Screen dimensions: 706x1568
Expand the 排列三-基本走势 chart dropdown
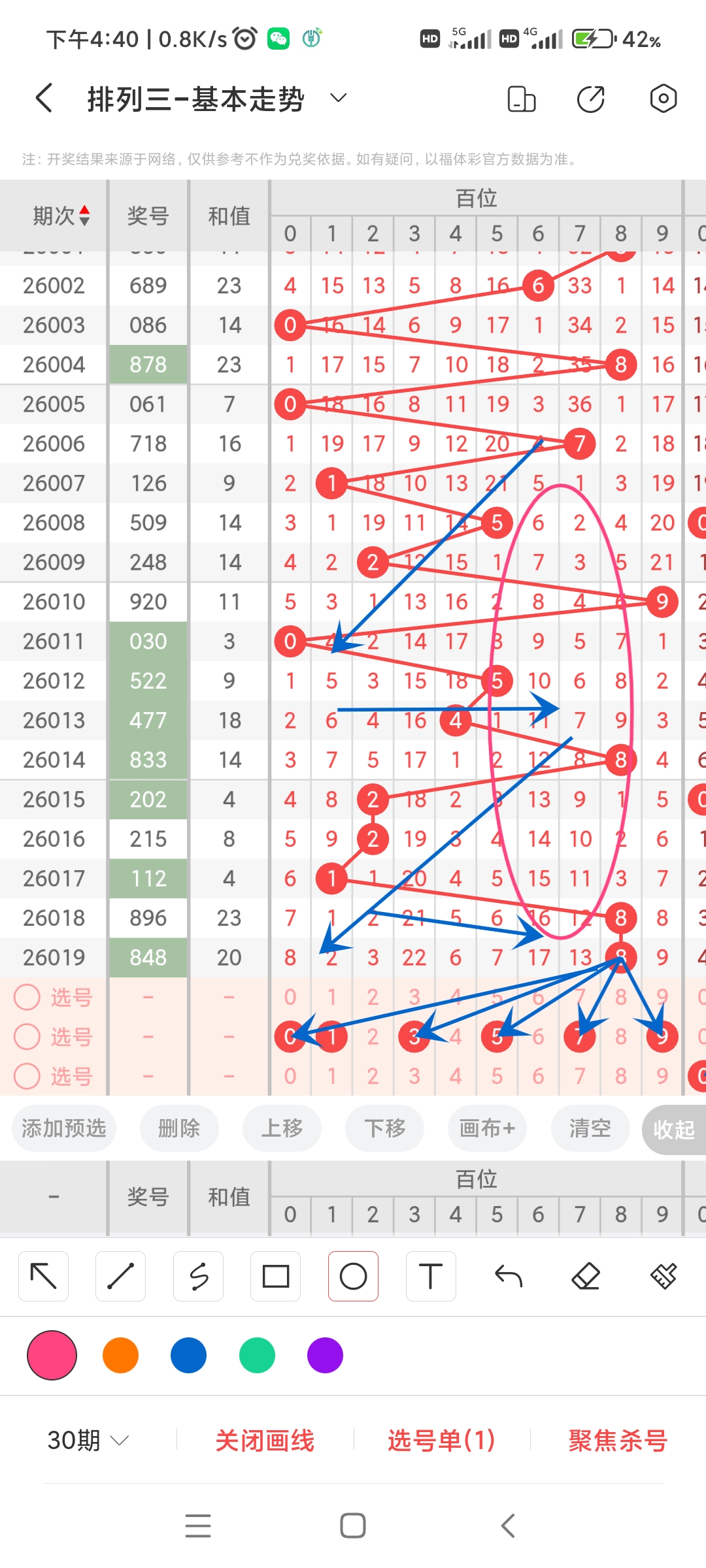[x=338, y=99]
